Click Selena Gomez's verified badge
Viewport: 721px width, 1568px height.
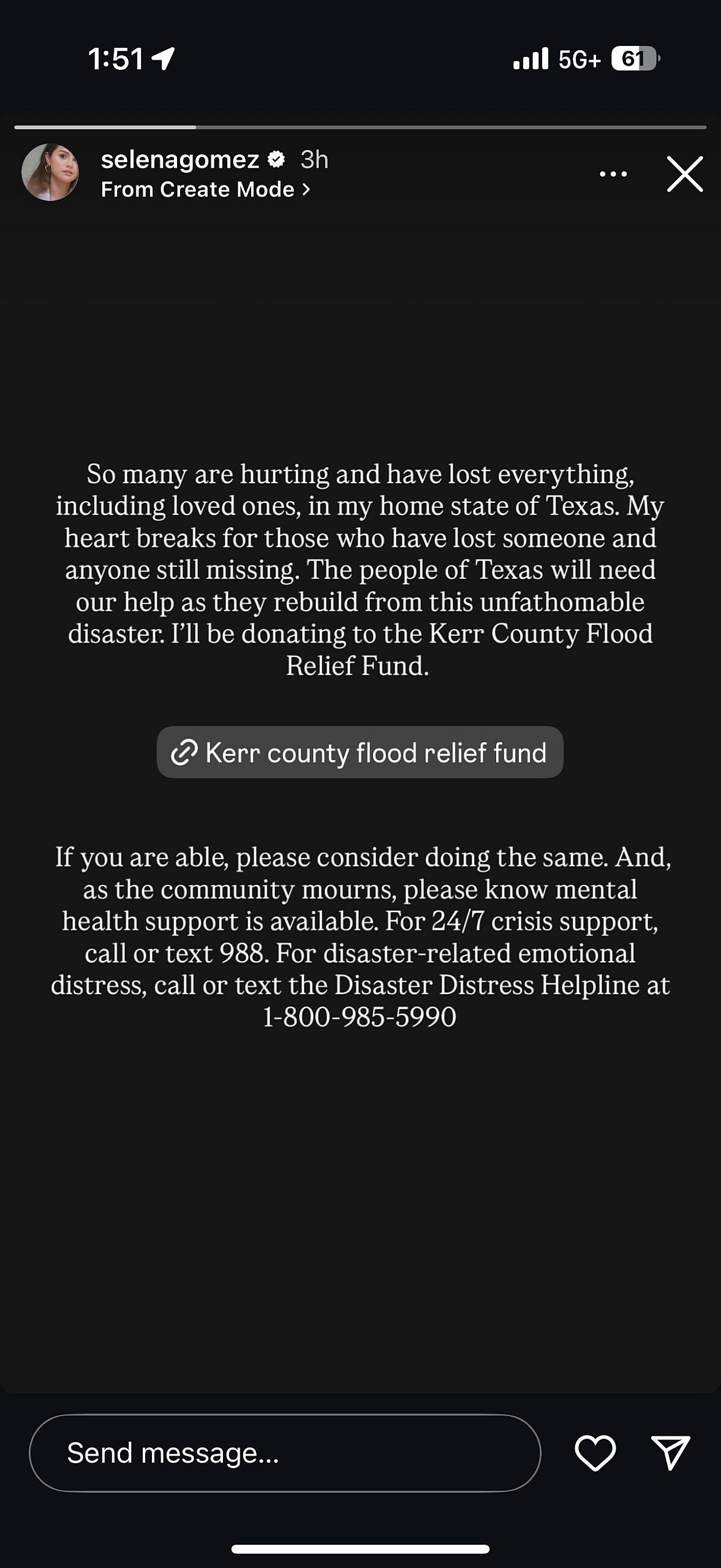[277, 160]
